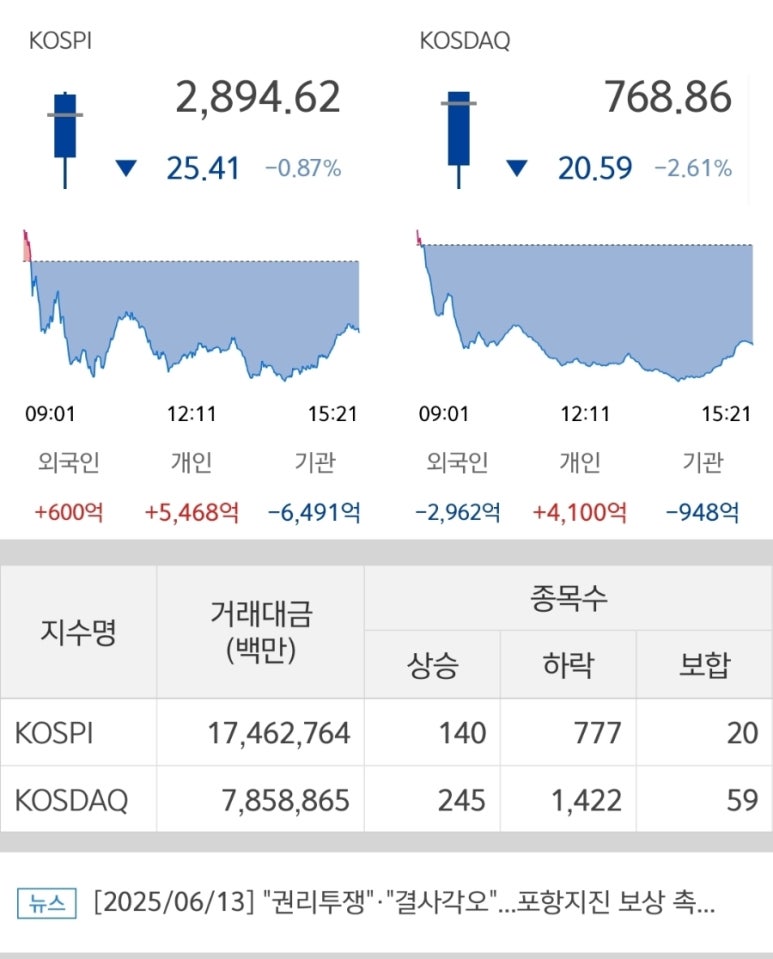Click the 개인 +5,468억 figure under KOSPI
The image size is (773, 959).
[189, 508]
